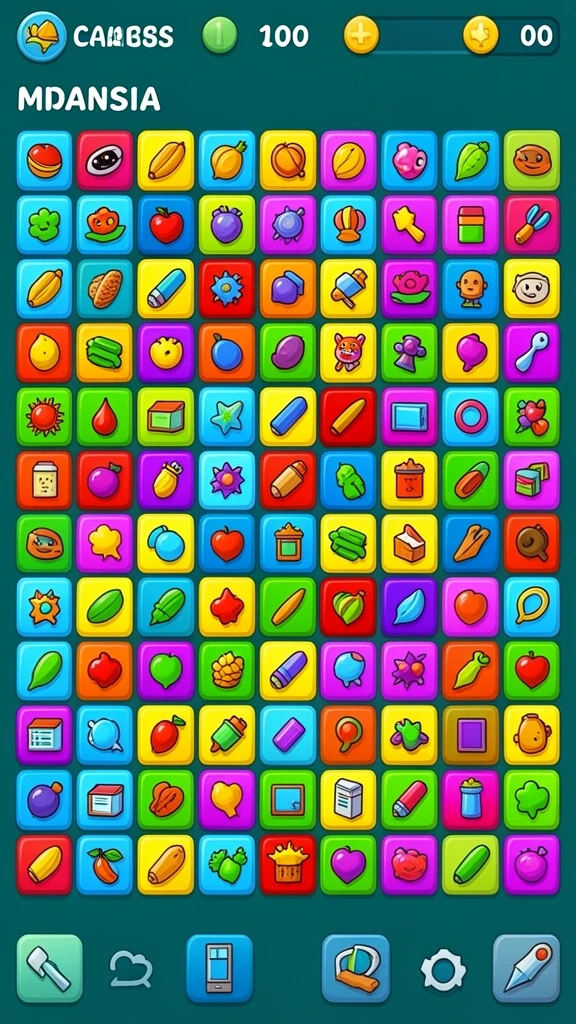This screenshot has height=1024, width=576.
Task: Tap the white spoon tile on purple
Action: click(x=532, y=352)
